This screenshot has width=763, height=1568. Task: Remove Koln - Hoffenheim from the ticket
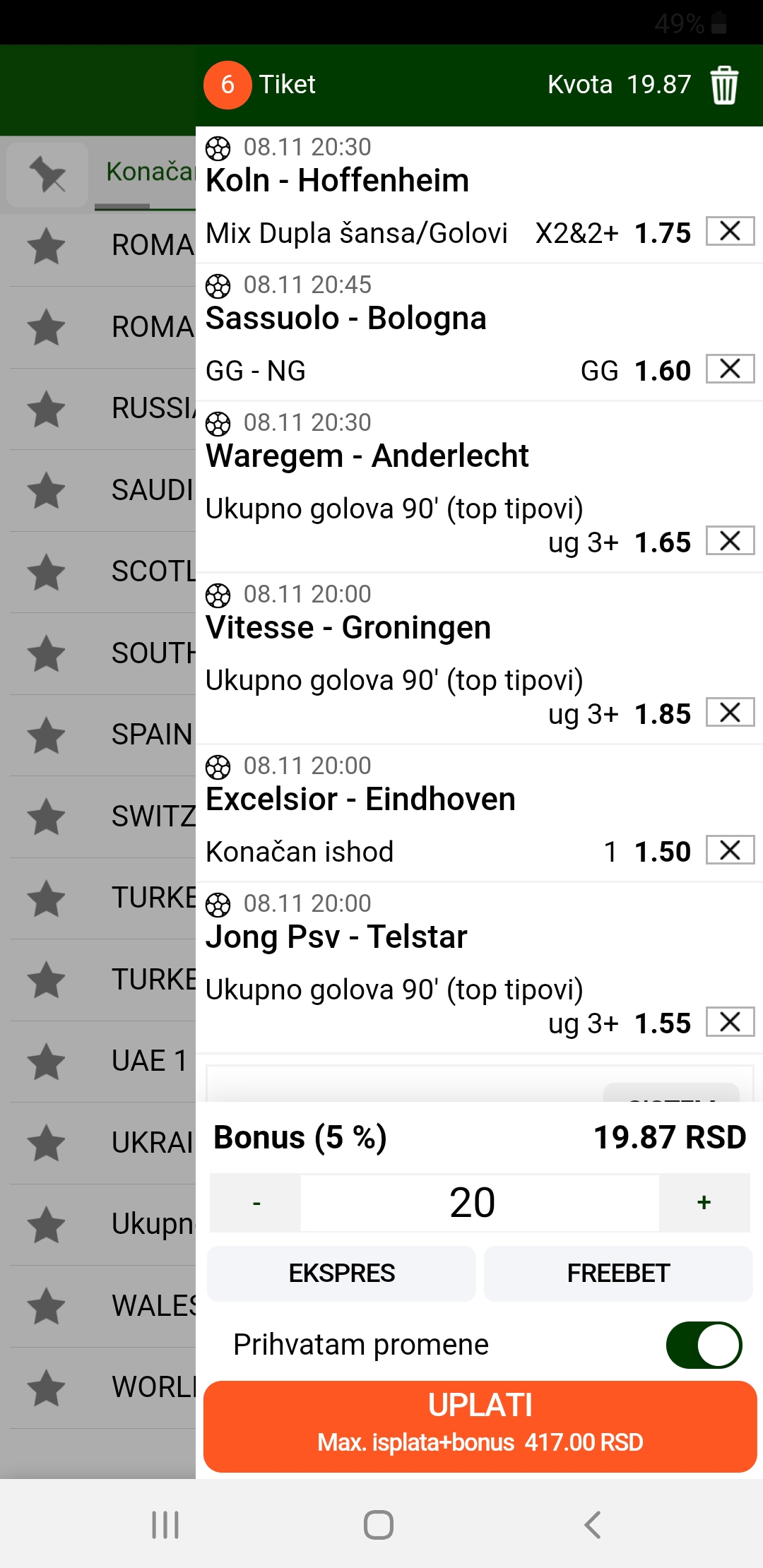(x=730, y=231)
